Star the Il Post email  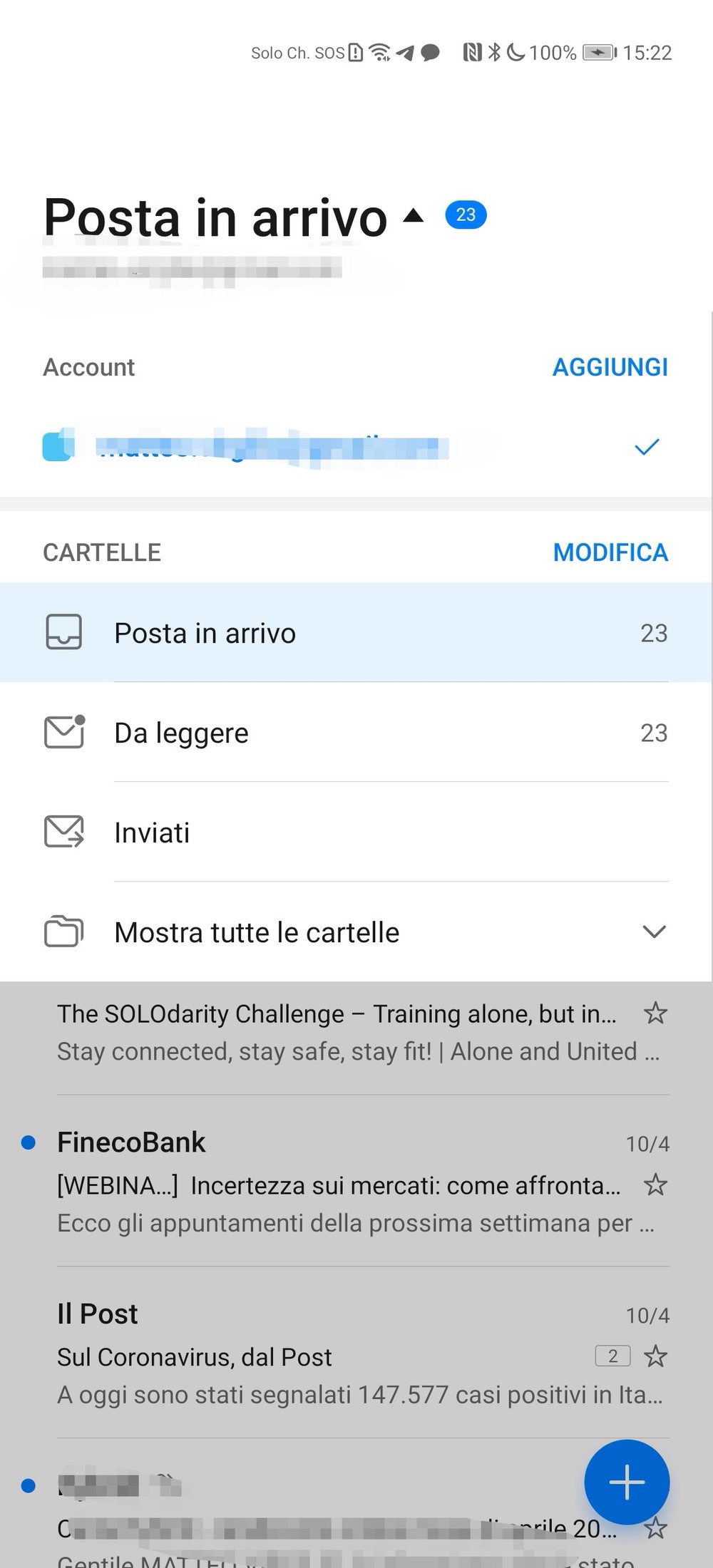tap(655, 1356)
